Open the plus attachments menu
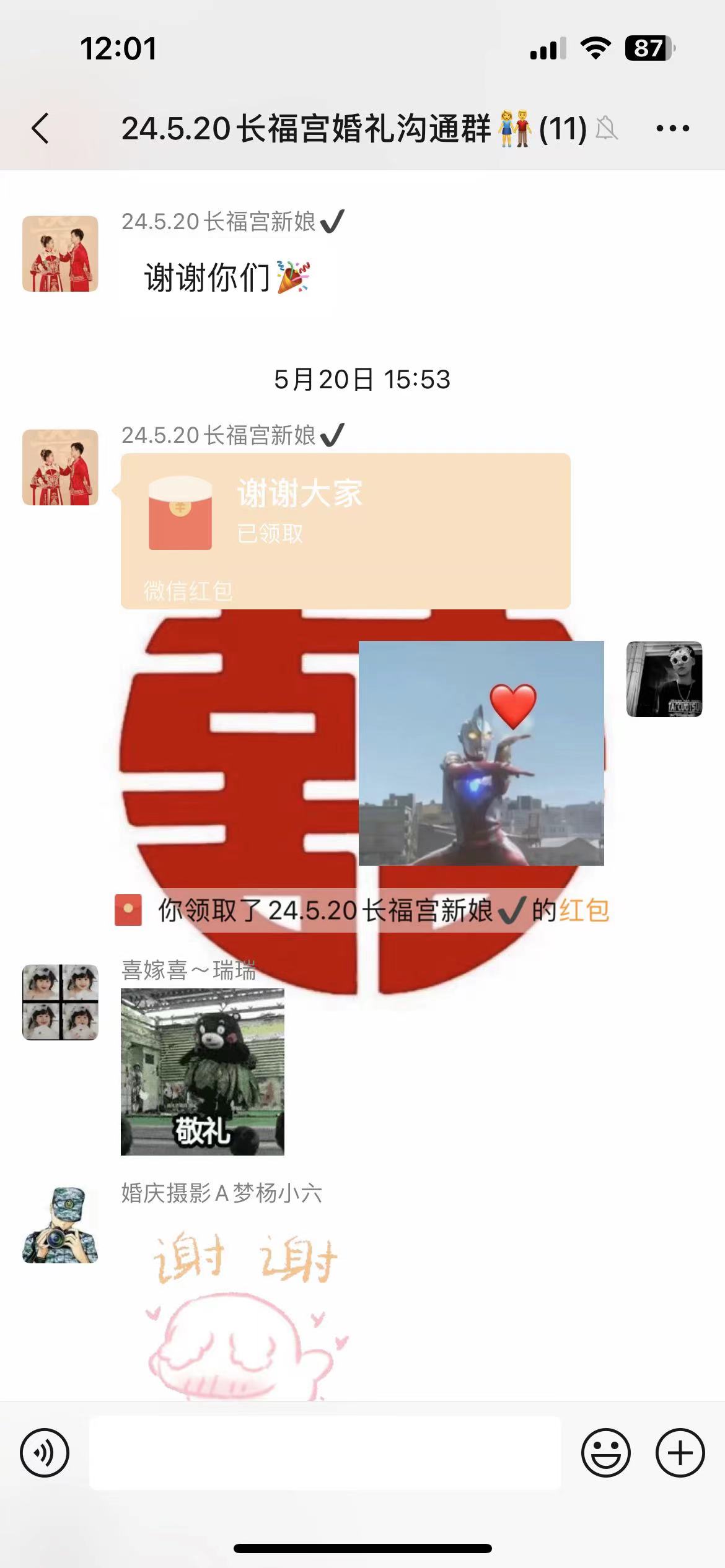The image size is (725, 1568). tap(680, 1453)
